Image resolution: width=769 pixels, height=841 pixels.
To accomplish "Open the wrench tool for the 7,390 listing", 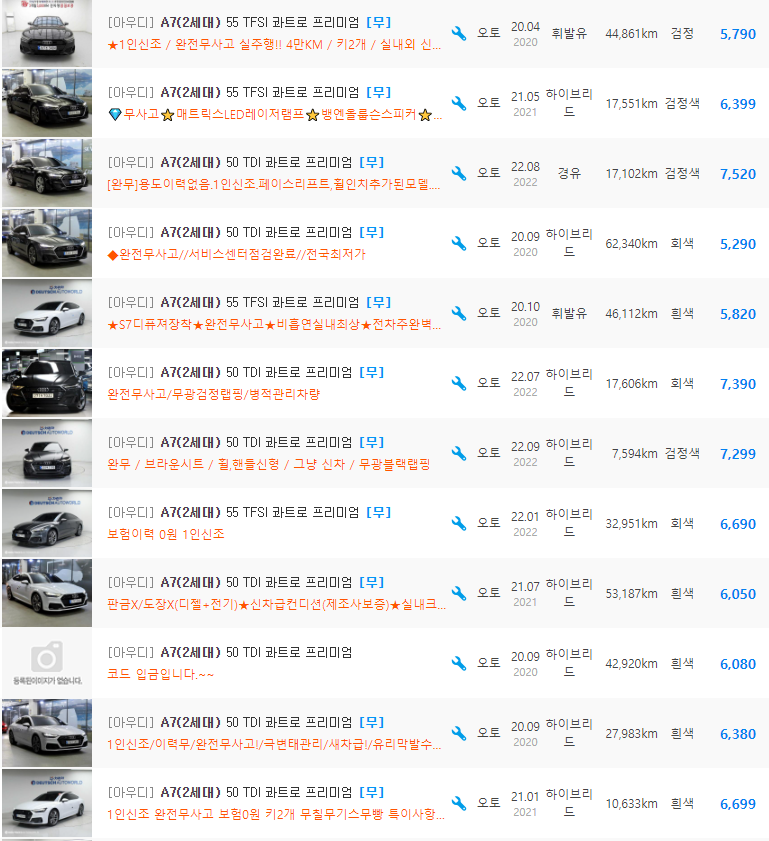I will pyautogui.click(x=460, y=381).
